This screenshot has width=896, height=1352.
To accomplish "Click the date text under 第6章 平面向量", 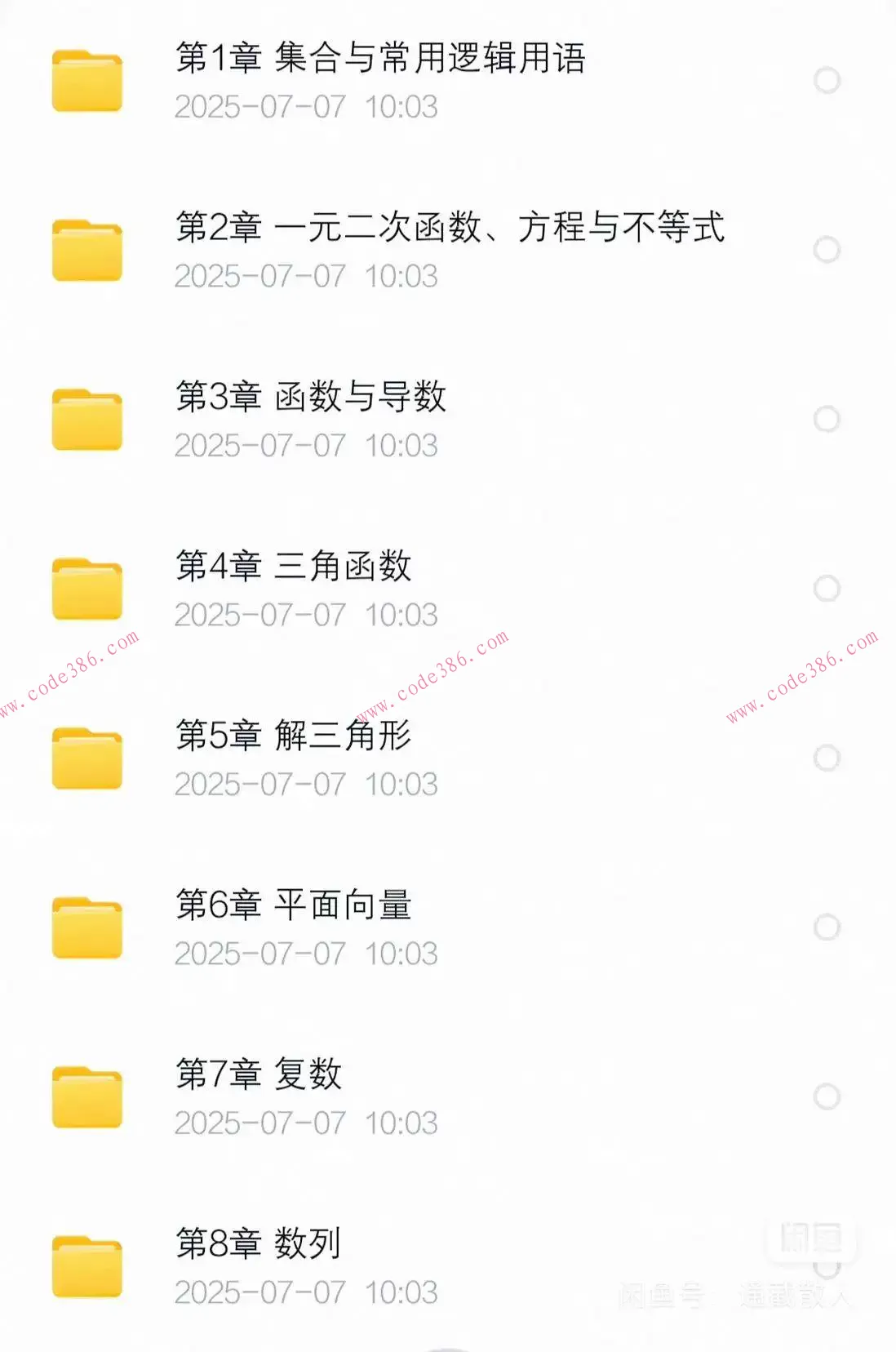I will tap(308, 953).
